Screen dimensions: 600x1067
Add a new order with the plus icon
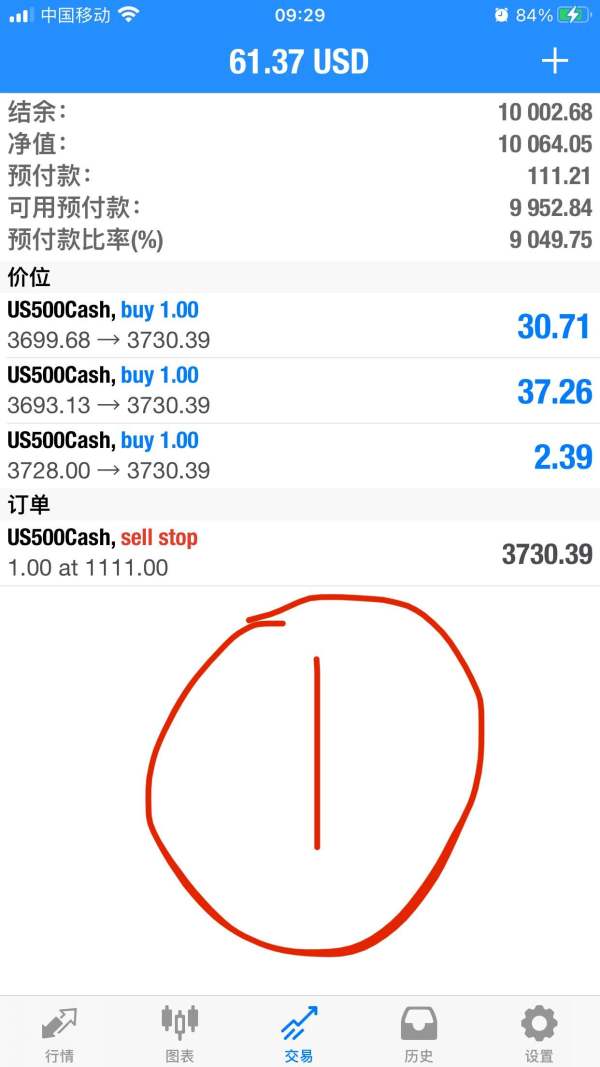[554, 61]
